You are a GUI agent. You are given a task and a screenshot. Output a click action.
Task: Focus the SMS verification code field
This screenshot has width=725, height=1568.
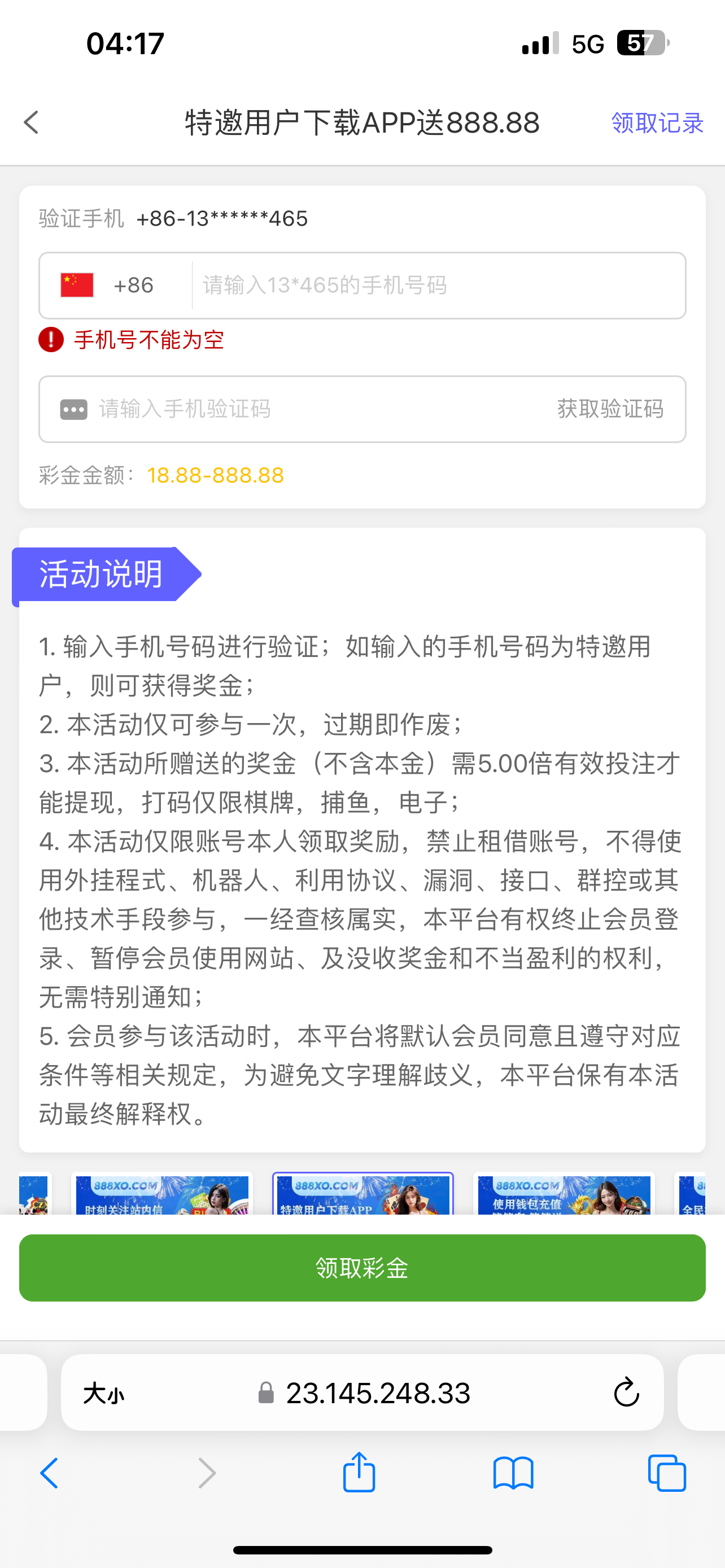pos(304,409)
